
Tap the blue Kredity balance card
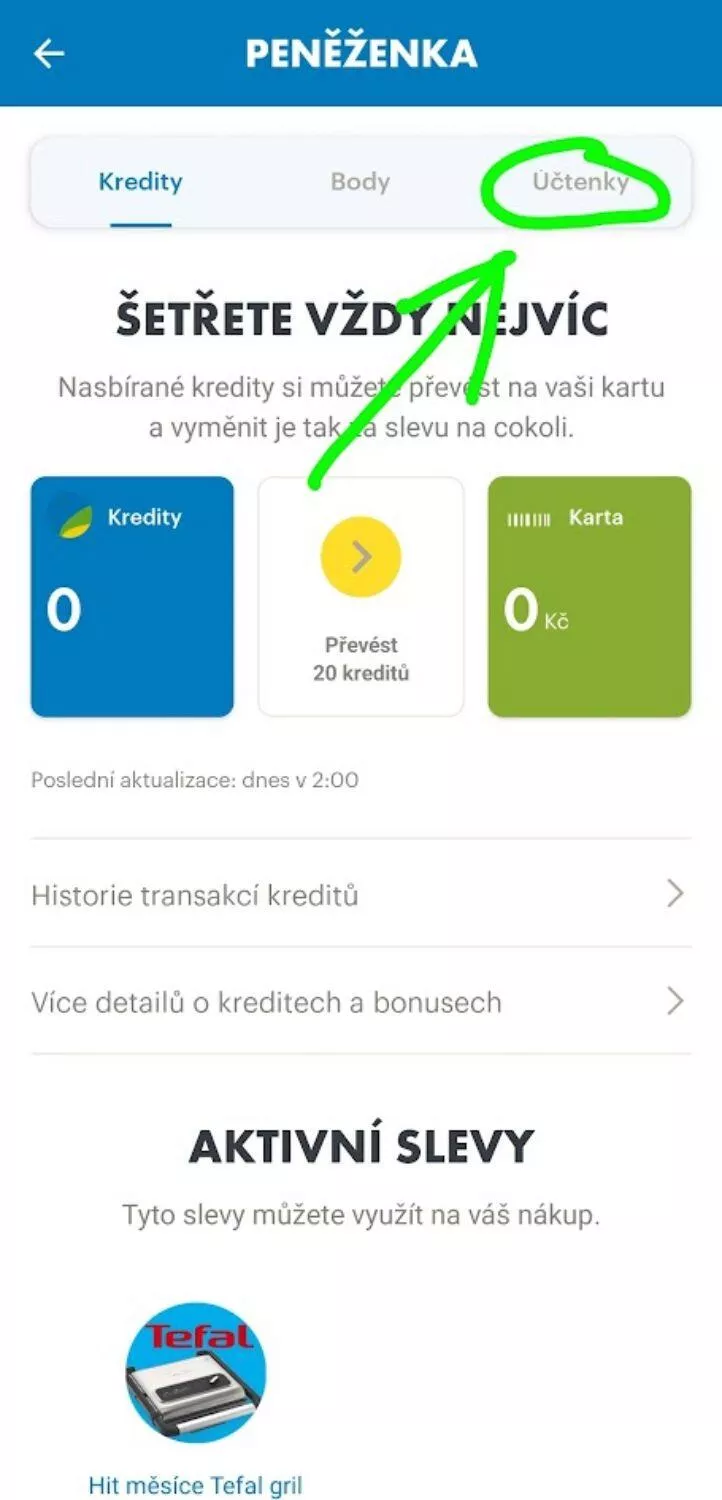132,597
